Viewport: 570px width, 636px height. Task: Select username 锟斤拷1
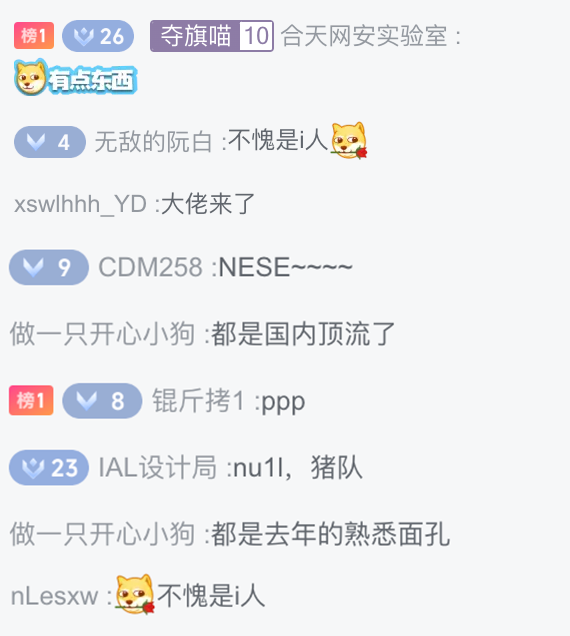click(x=198, y=401)
